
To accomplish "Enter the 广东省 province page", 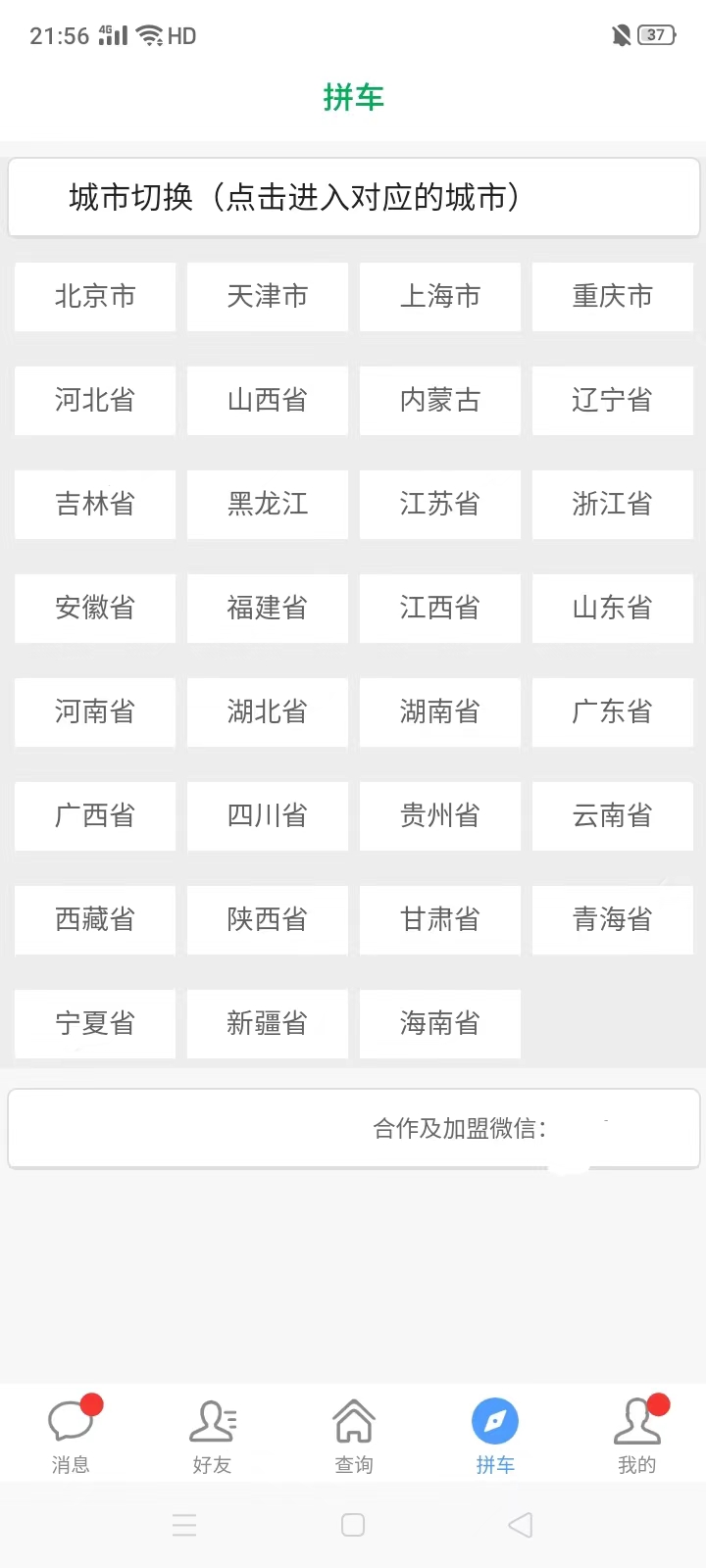I will pos(612,712).
